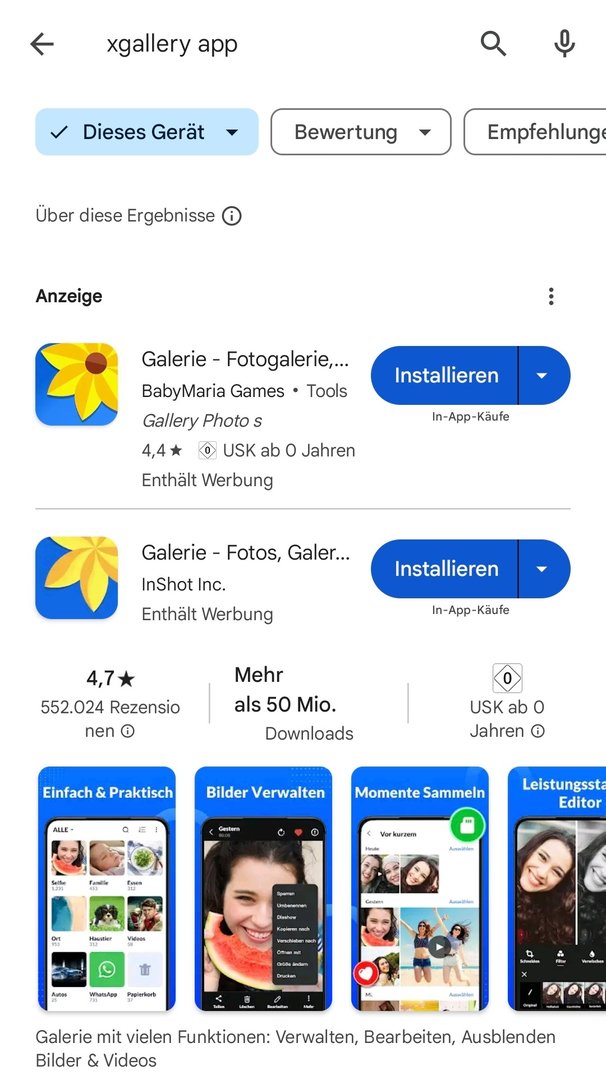This screenshot has width=606, height=1080.
Task: Install the BabyMaria Games gallery app
Action: click(445, 376)
